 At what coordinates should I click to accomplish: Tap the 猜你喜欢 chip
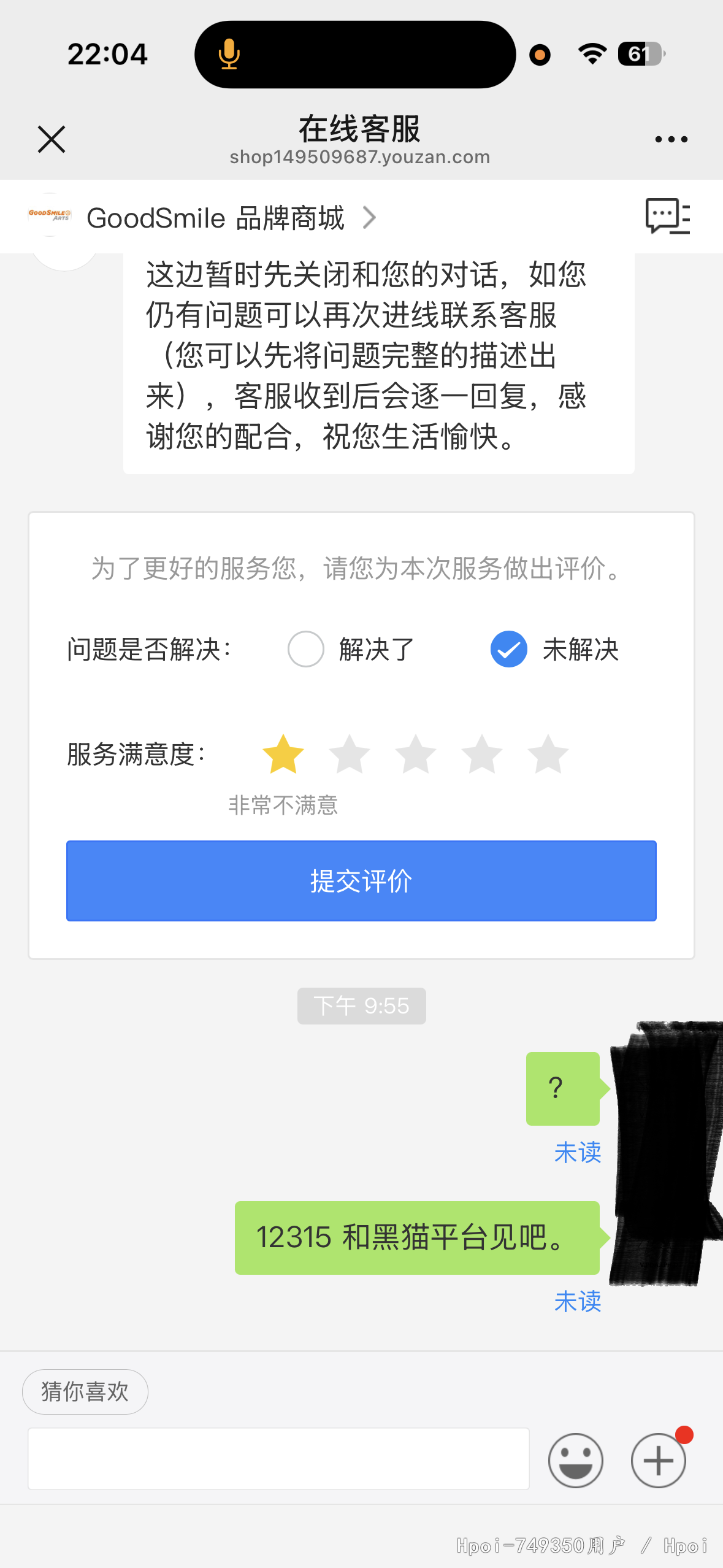tap(85, 1391)
